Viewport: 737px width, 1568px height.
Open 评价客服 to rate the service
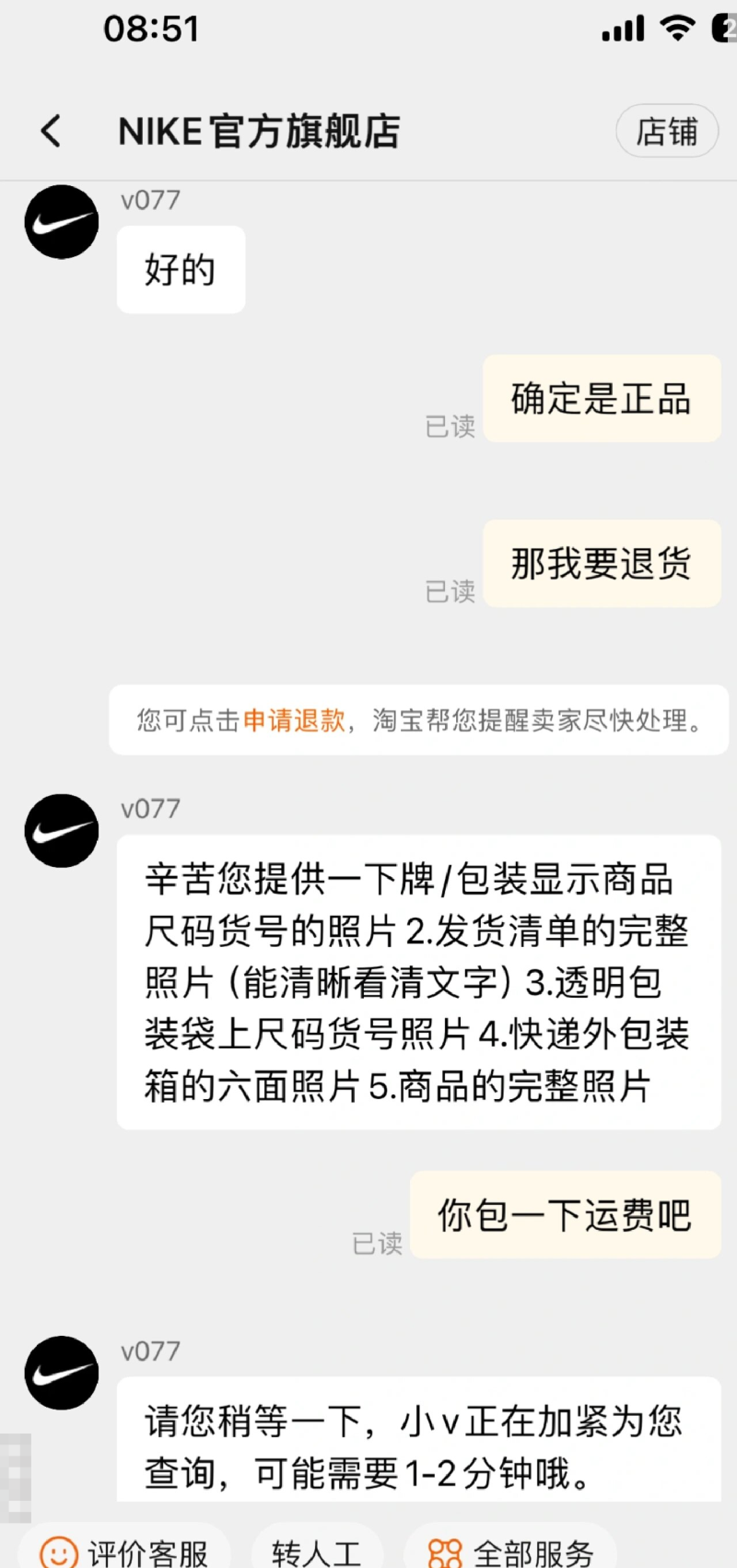click(x=124, y=1550)
